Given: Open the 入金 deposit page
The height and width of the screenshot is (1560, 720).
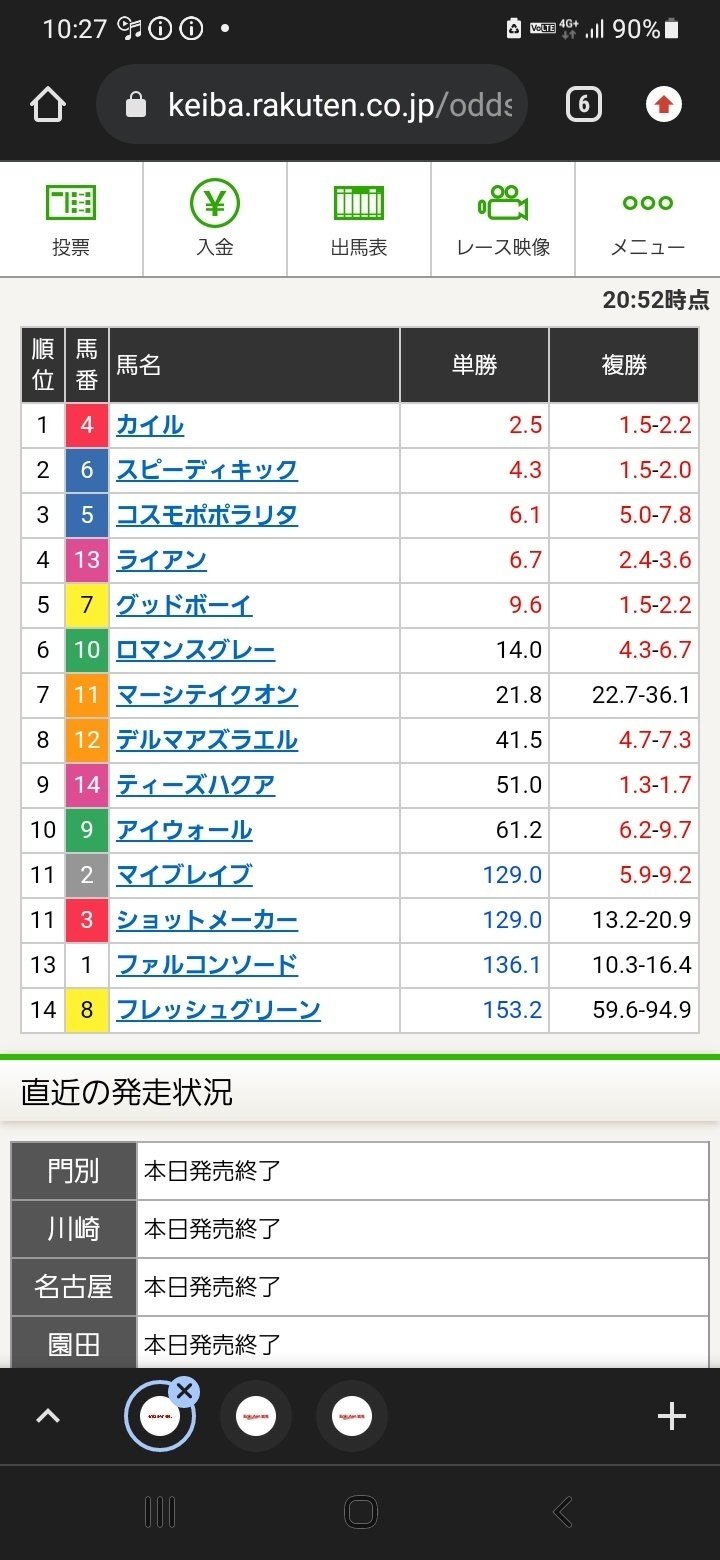Looking at the screenshot, I should [x=215, y=220].
